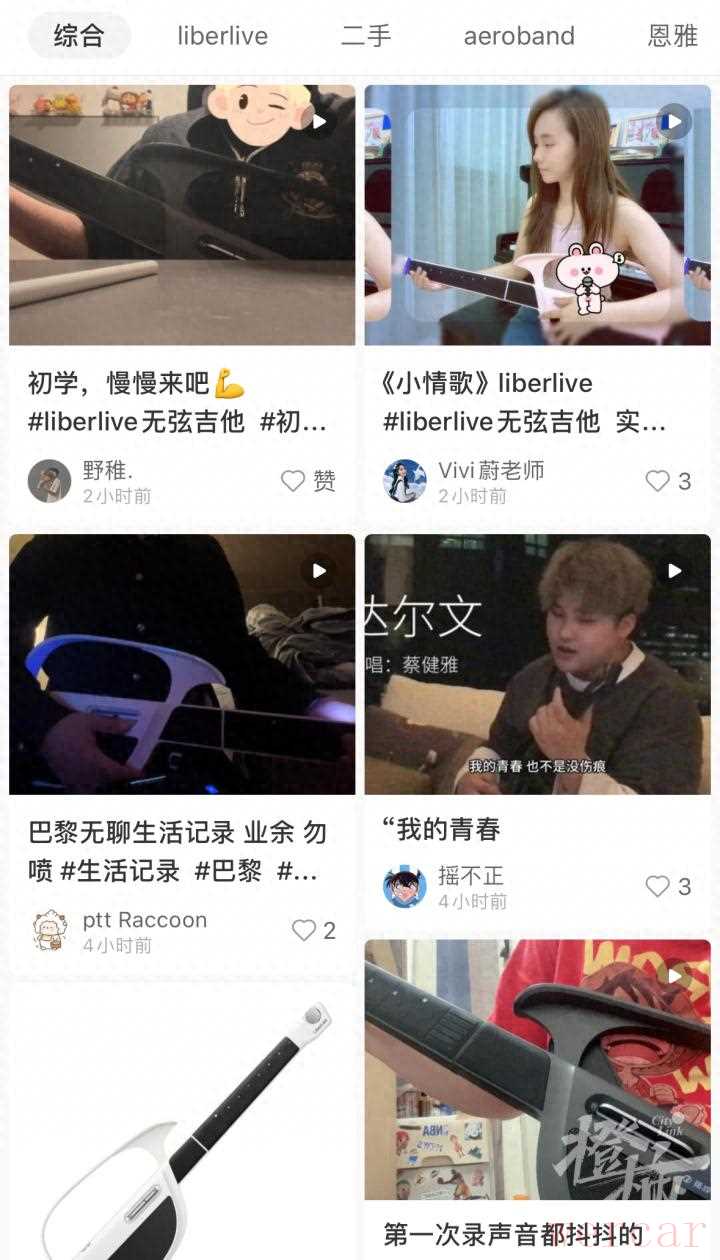Open 摇不正's profile avatar
This screenshot has height=1260, width=720.
[x=405, y=886]
